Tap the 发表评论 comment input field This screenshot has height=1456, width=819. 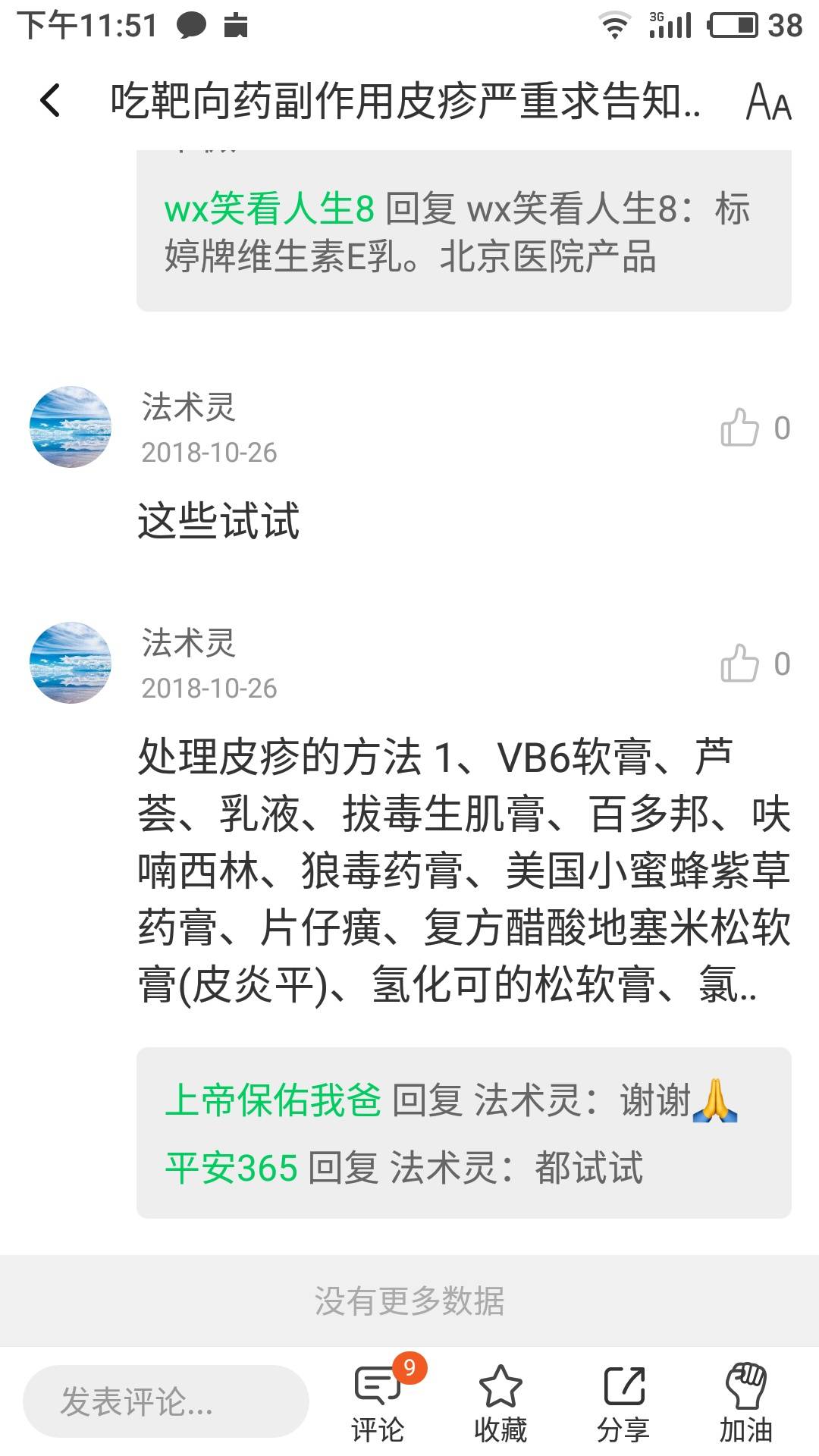[166, 1401]
